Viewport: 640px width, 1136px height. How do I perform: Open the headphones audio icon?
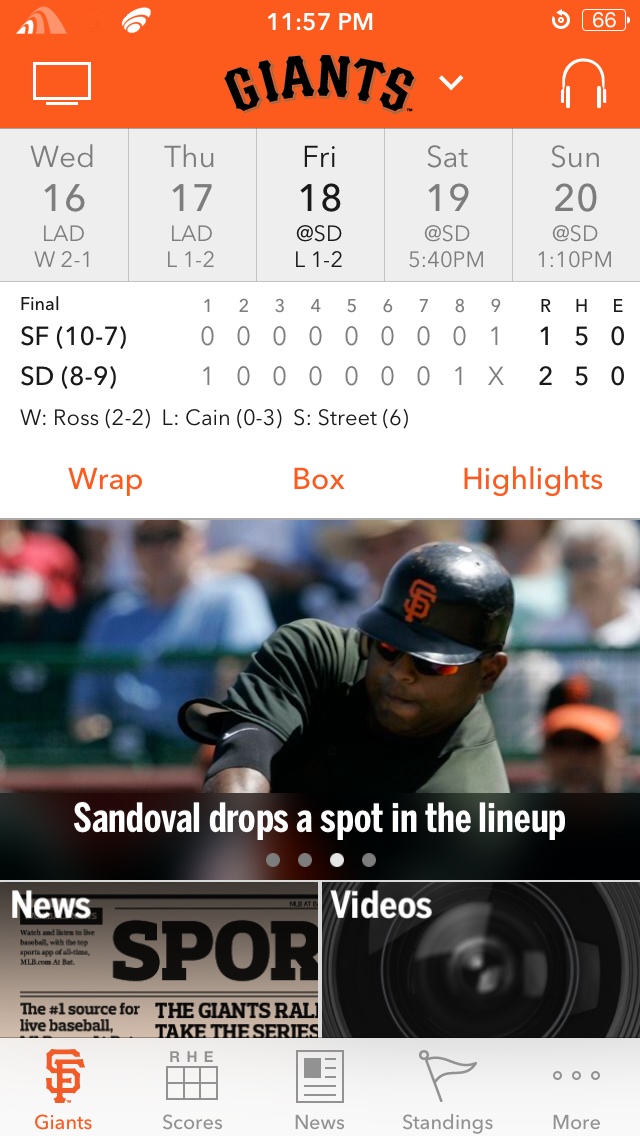[583, 84]
